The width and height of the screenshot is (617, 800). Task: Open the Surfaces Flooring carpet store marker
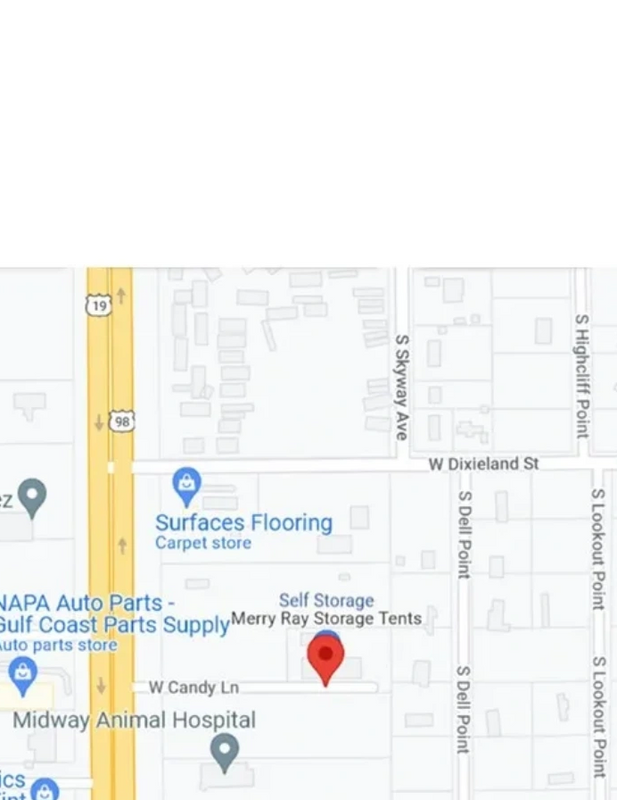coord(186,487)
